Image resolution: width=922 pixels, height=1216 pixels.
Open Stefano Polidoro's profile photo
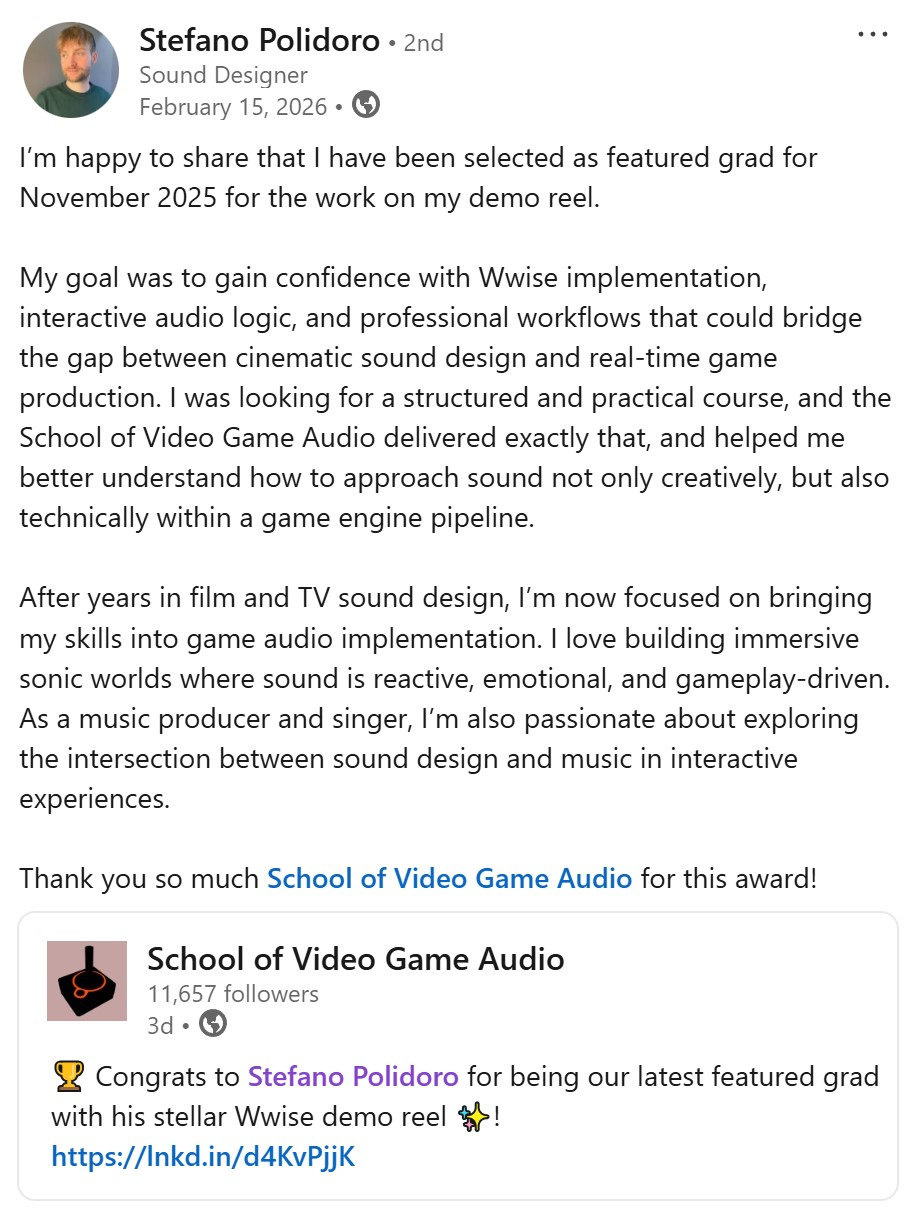pyautogui.click(x=71, y=69)
